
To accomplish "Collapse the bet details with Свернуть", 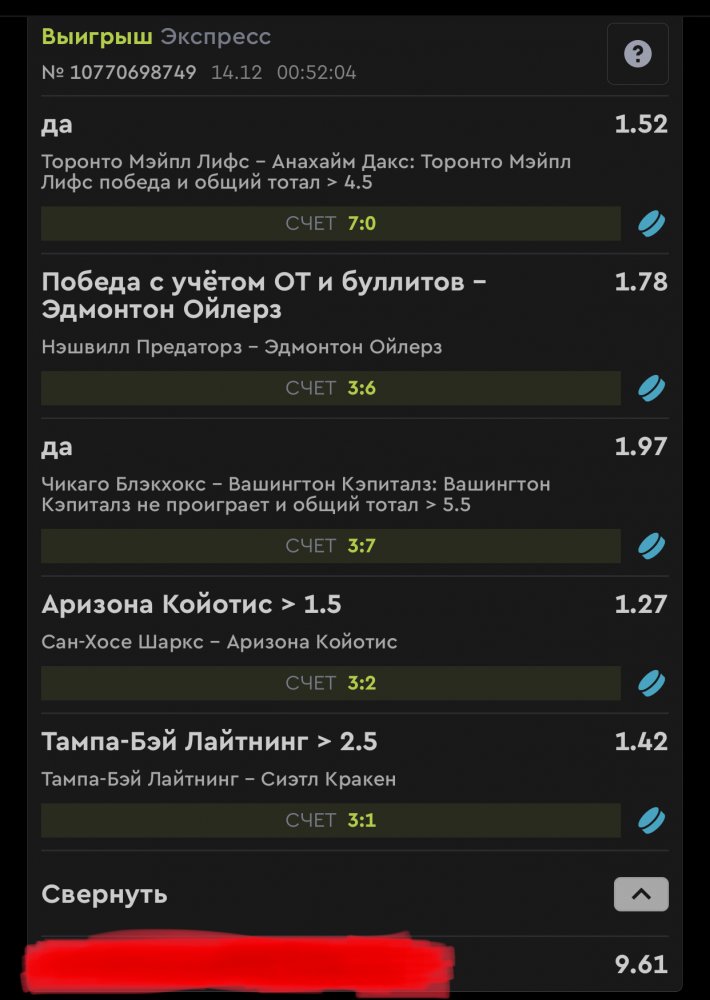I will [641, 894].
